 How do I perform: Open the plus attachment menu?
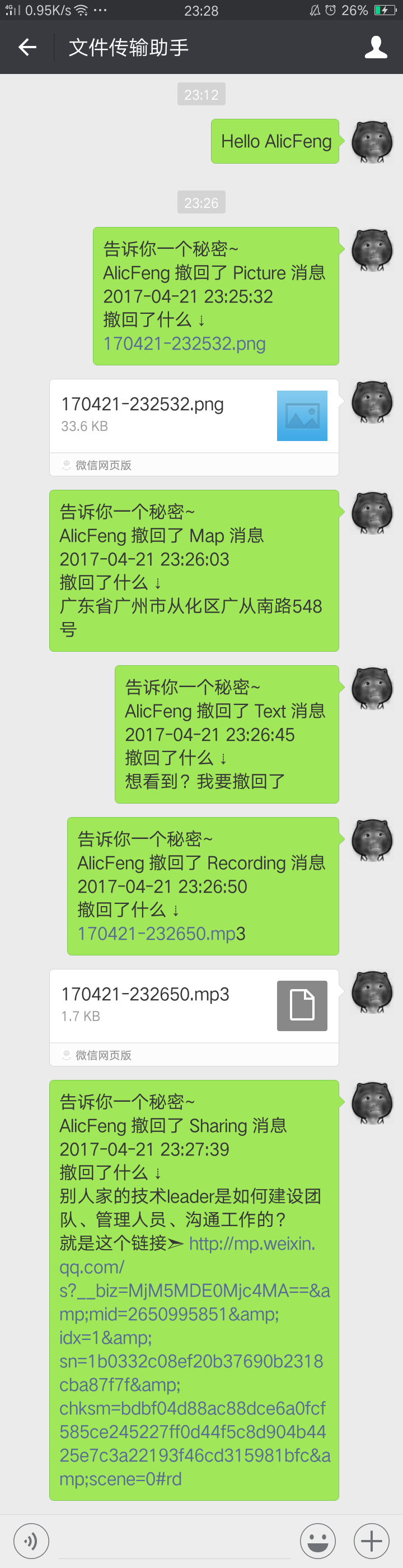pos(372,1541)
